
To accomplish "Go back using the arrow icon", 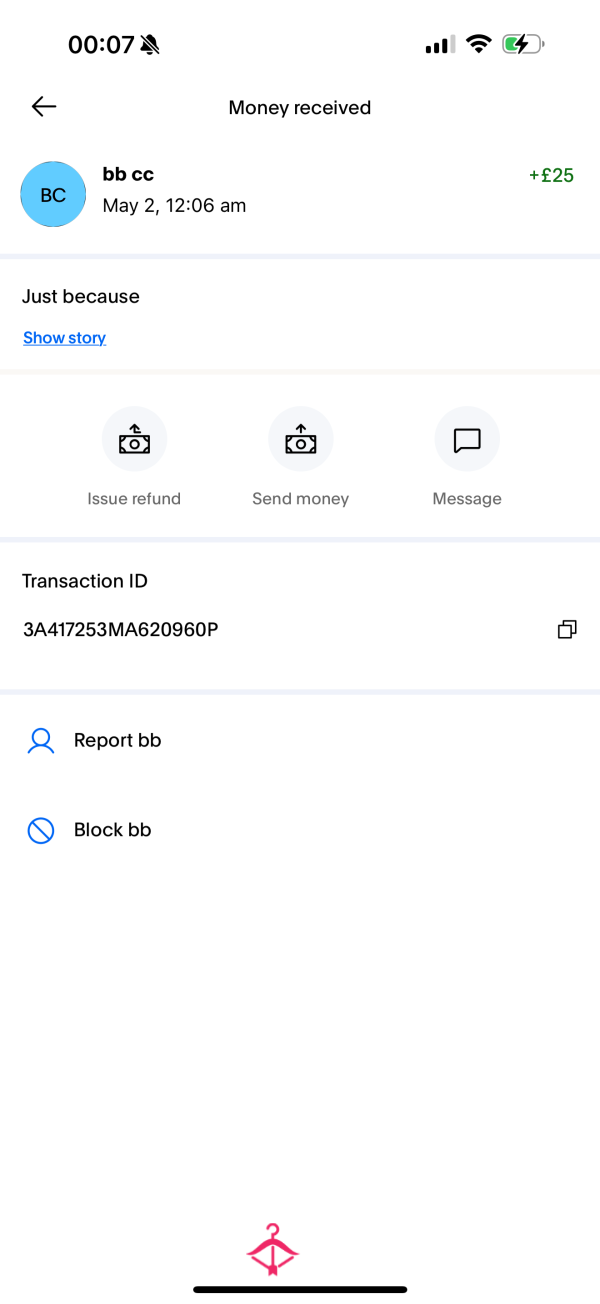I will point(44,107).
